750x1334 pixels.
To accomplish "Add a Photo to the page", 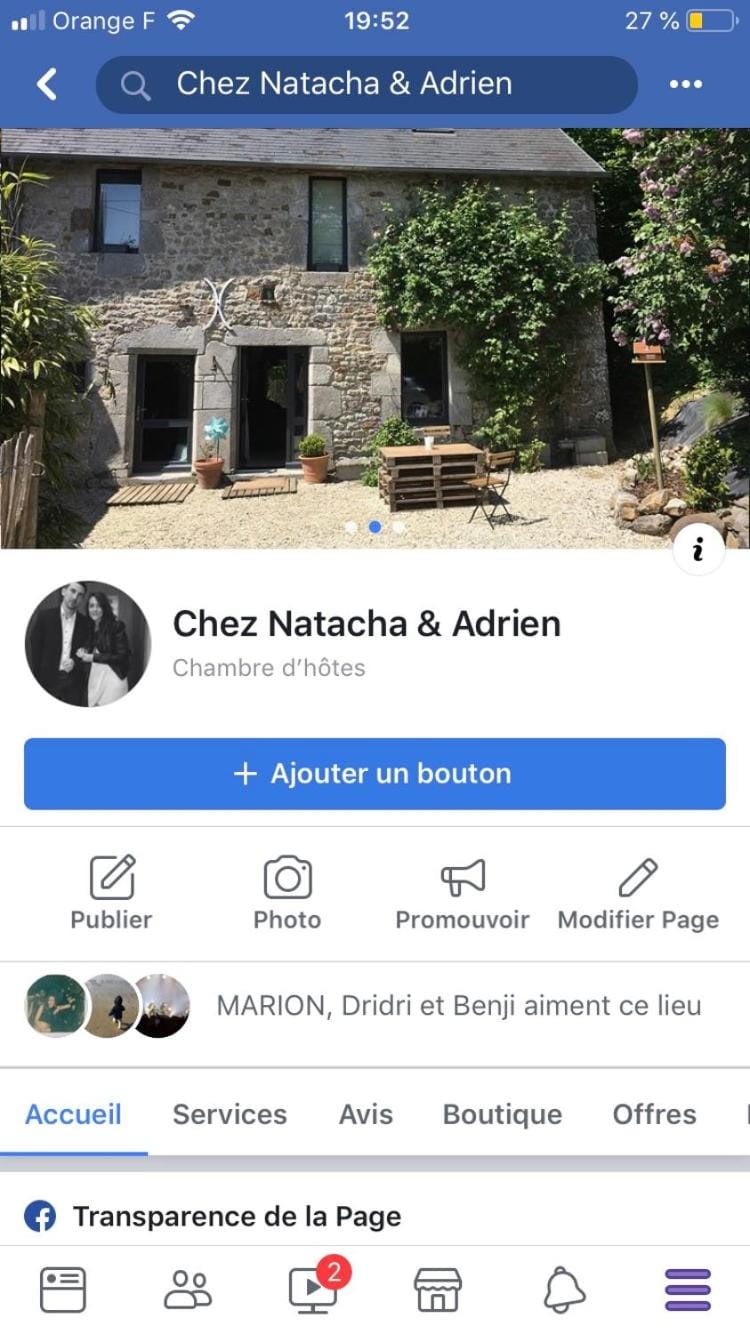I will [x=287, y=894].
